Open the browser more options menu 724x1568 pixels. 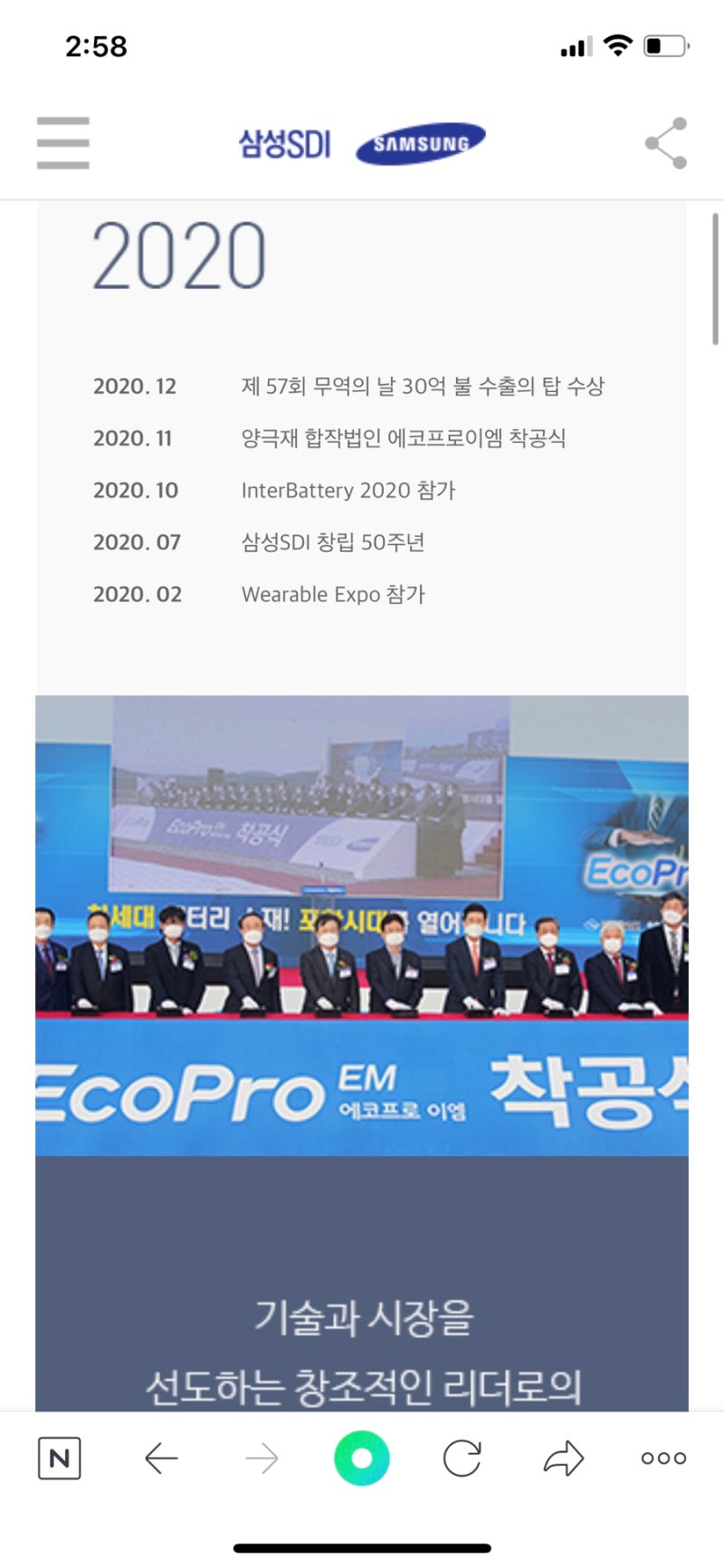click(x=663, y=1458)
